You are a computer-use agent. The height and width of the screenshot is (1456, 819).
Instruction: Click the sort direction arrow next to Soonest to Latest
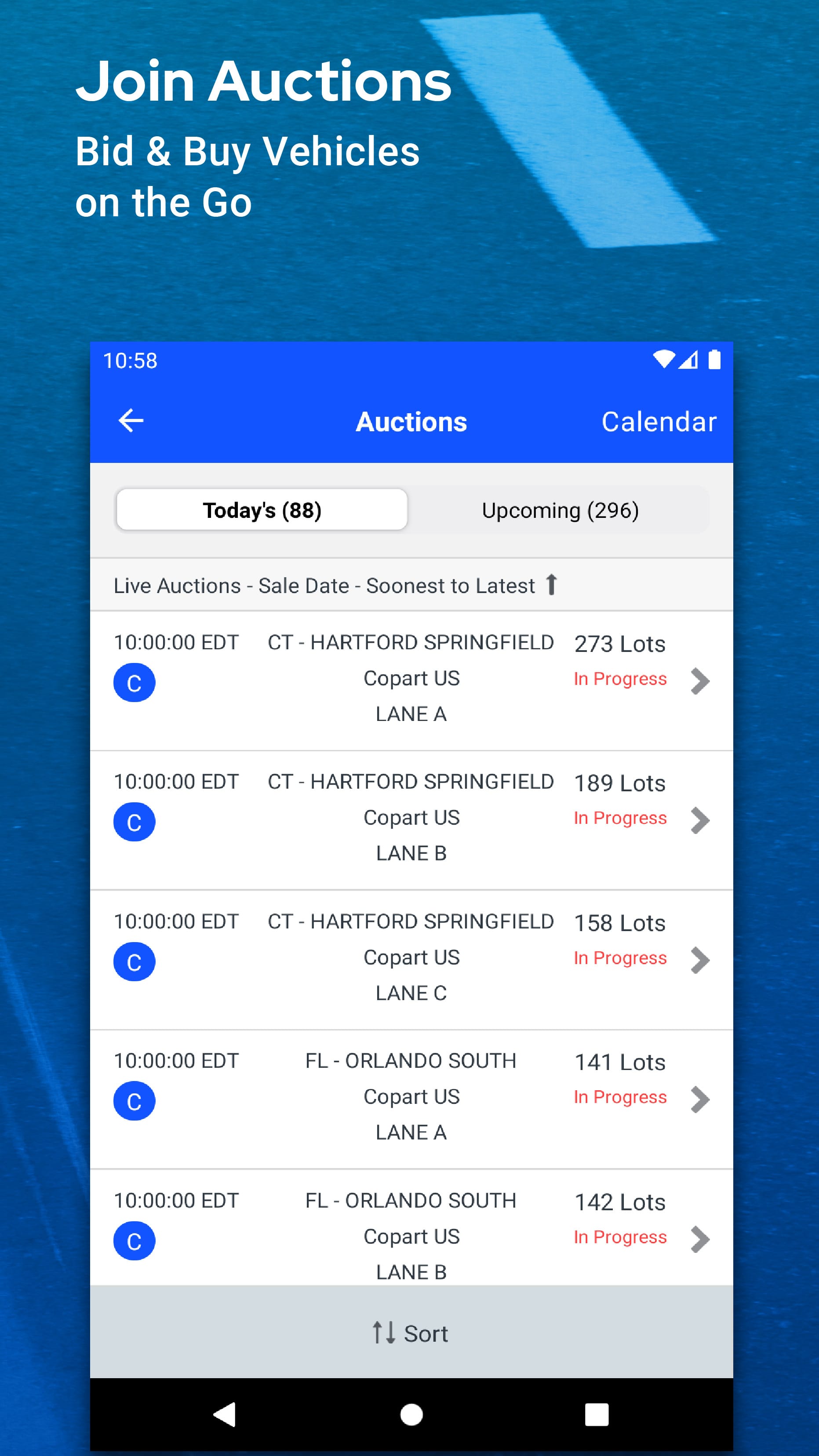click(x=551, y=585)
